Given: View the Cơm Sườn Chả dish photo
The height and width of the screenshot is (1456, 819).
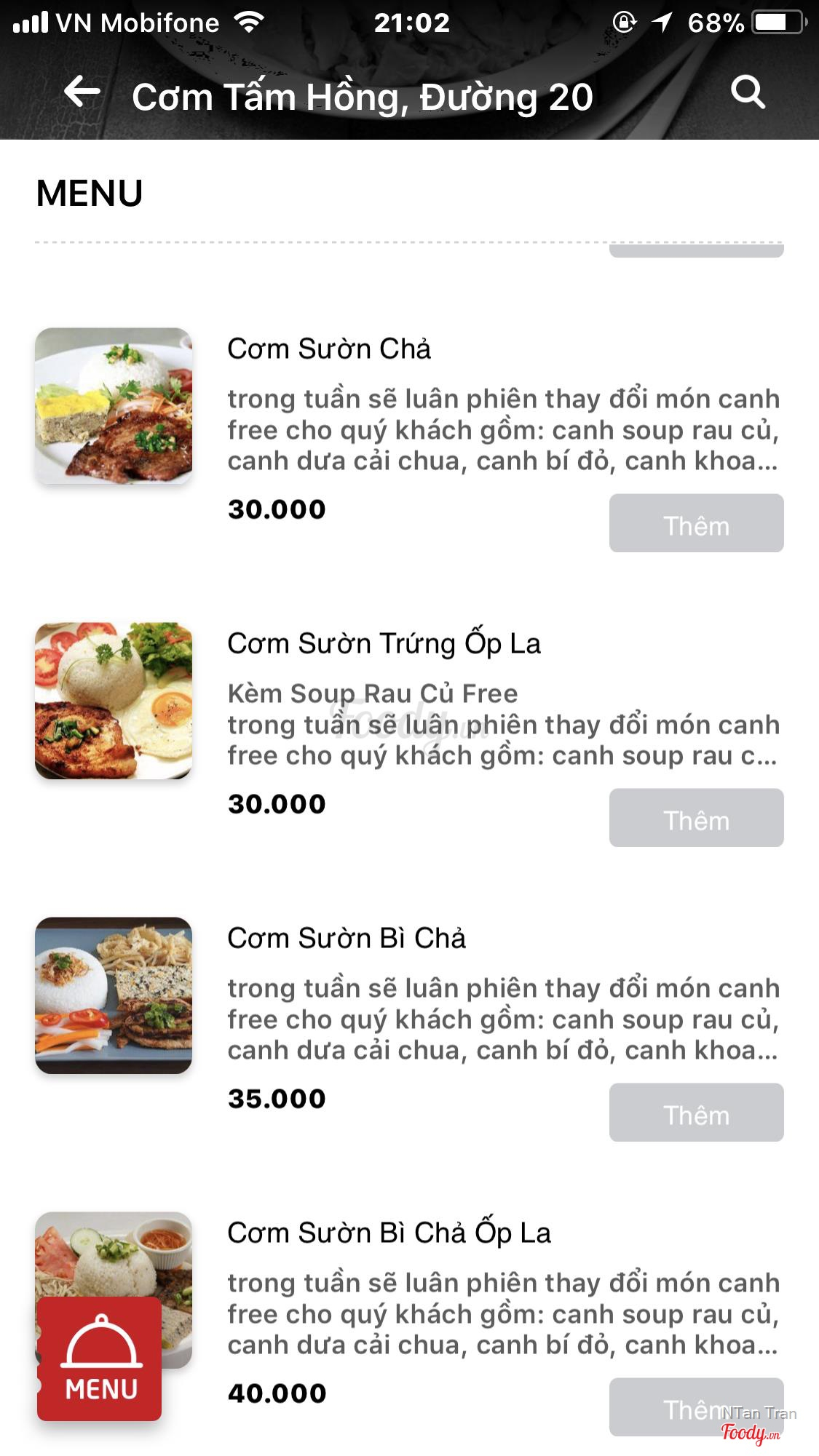Looking at the screenshot, I should coord(114,406).
